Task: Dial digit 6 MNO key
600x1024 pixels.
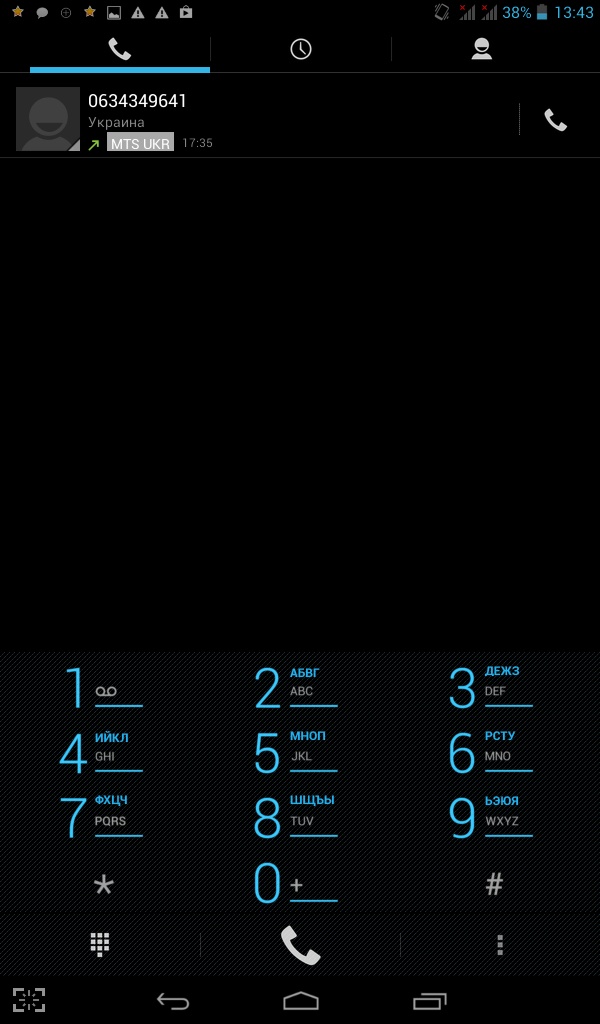Action: tap(492, 753)
